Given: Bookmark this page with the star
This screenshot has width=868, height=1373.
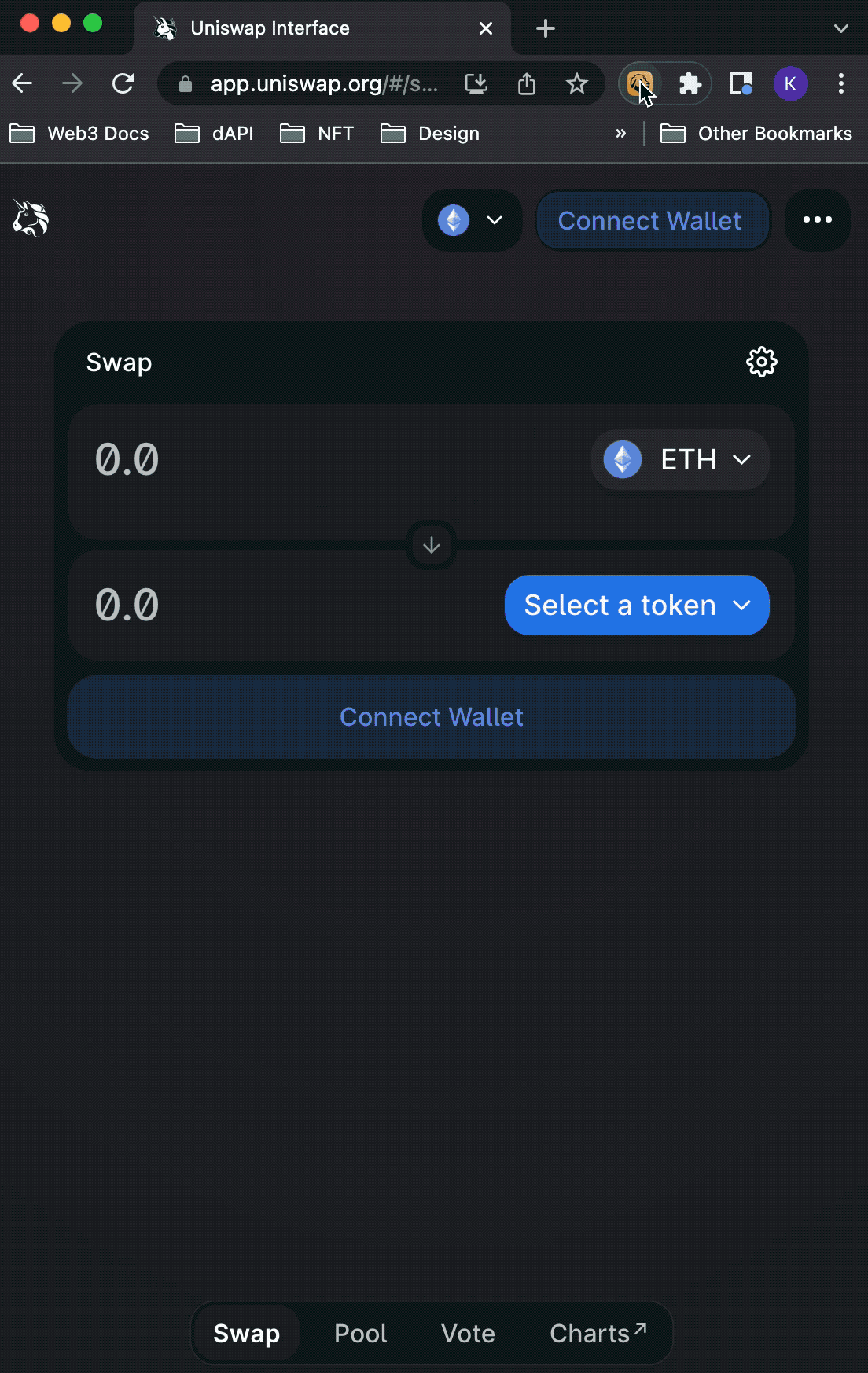Looking at the screenshot, I should click(x=577, y=83).
